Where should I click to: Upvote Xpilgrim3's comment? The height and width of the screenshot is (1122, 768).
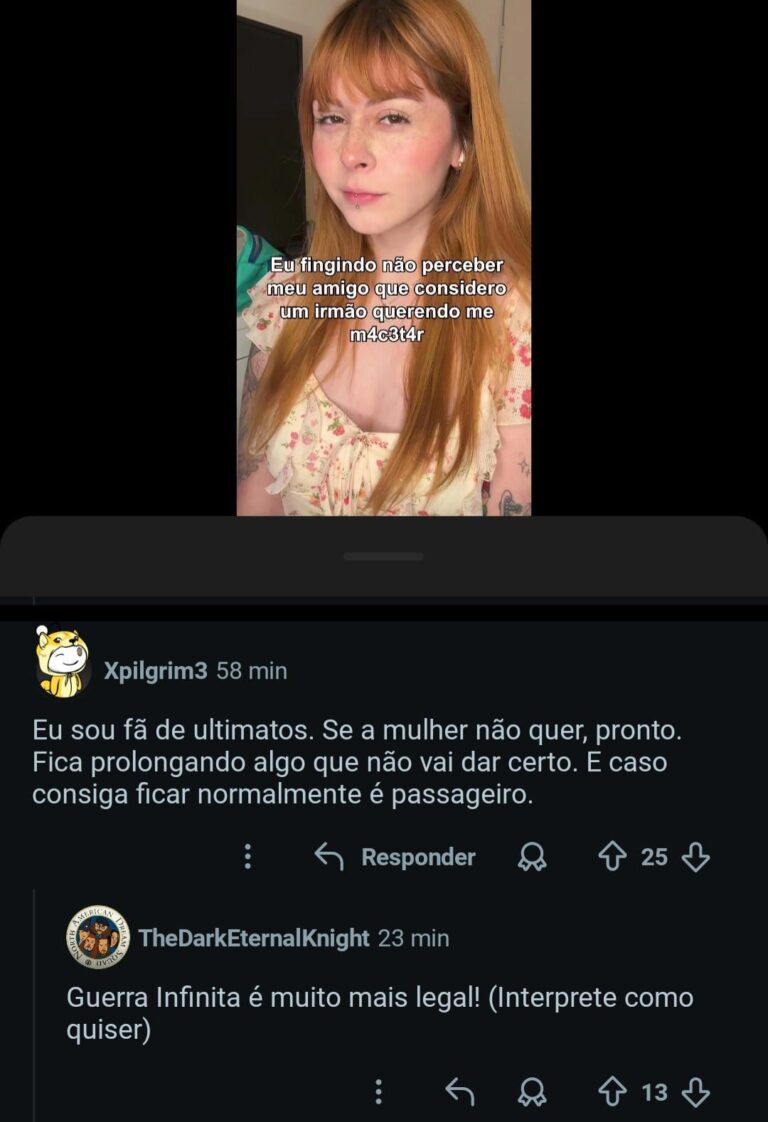(x=611, y=857)
